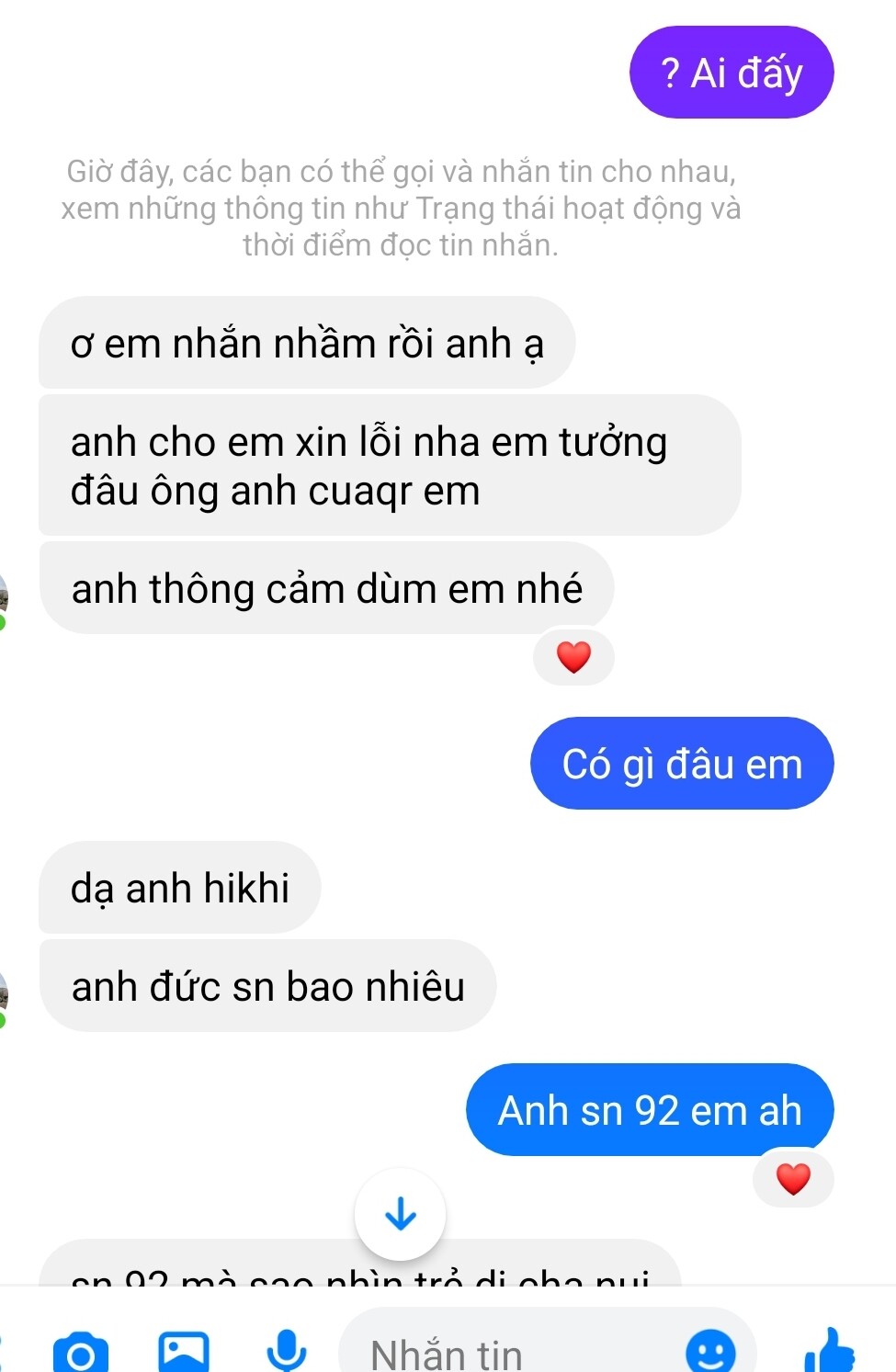This screenshot has width=896, height=1372.
Task: View heart reaction on 'Anh sn 92 em ah'
Action: point(793,1178)
